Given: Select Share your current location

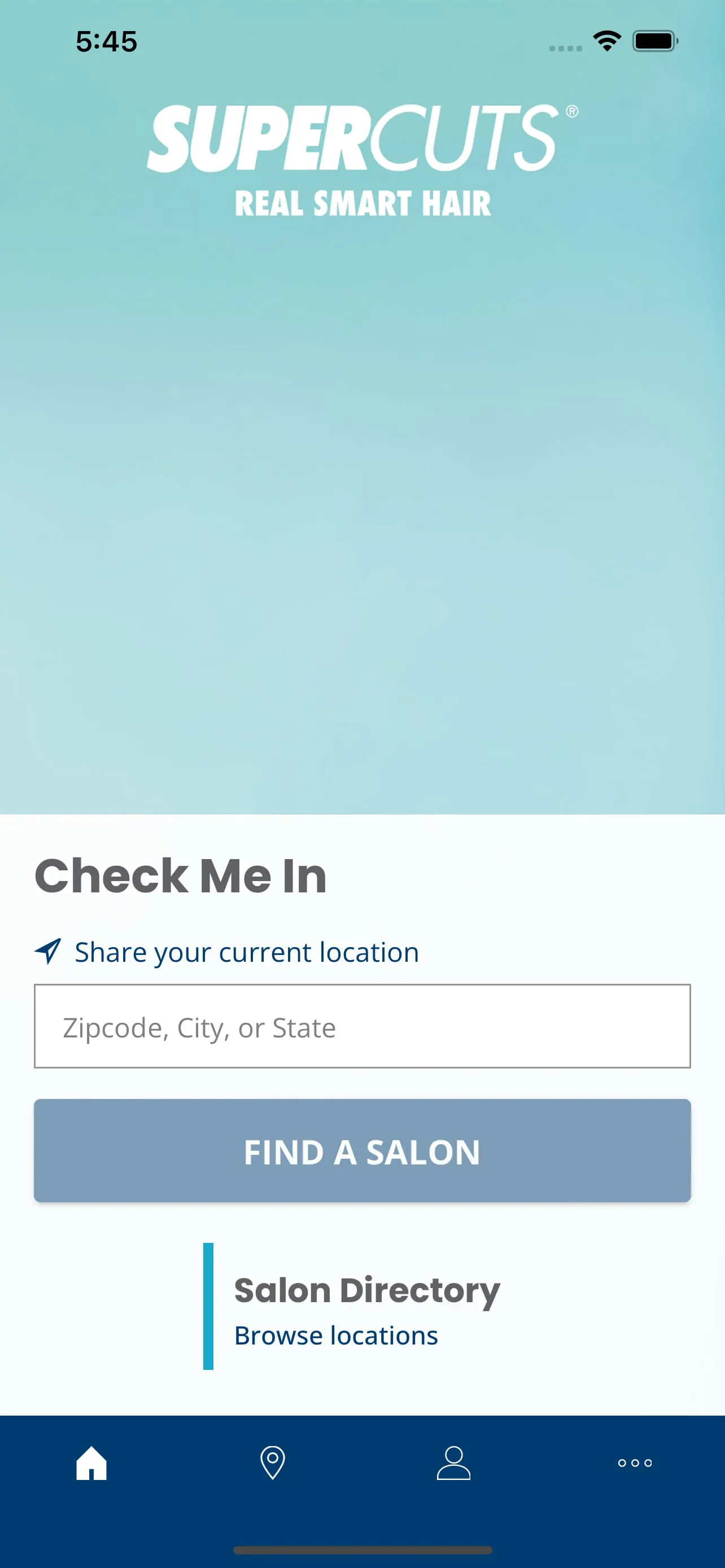Looking at the screenshot, I should click(x=246, y=952).
